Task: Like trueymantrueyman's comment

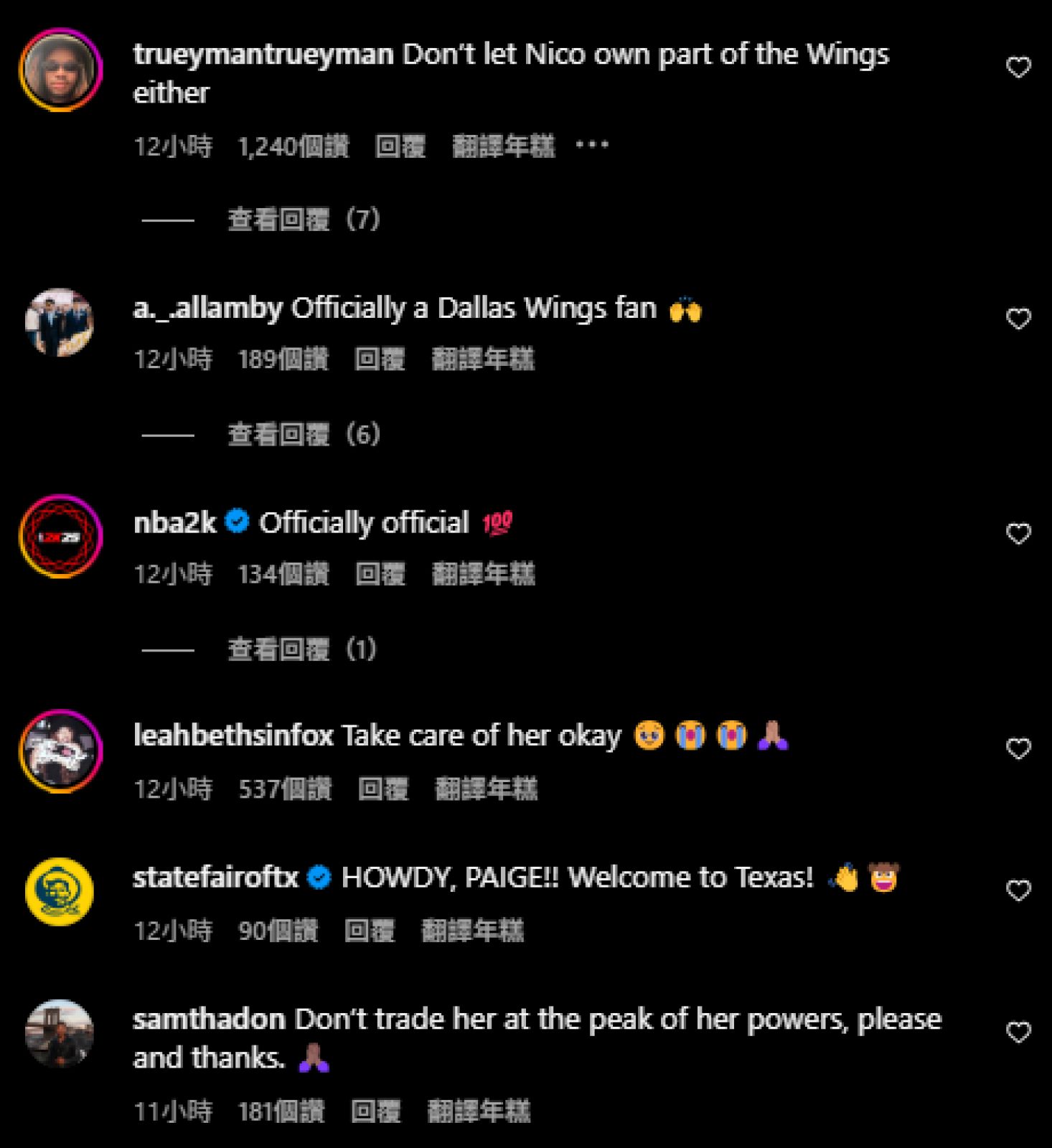Action: click(1018, 67)
